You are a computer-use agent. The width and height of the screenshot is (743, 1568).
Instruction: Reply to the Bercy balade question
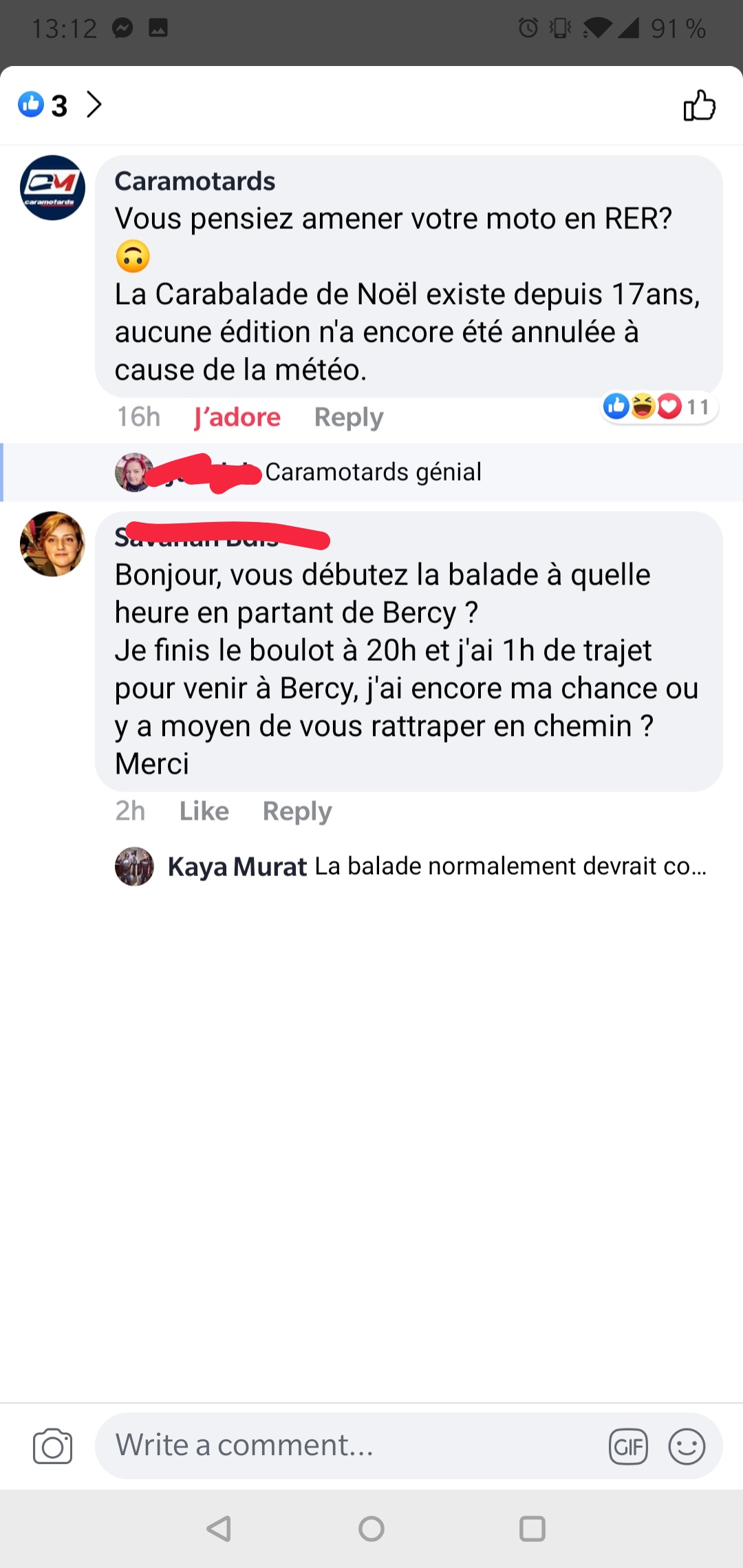tap(297, 812)
